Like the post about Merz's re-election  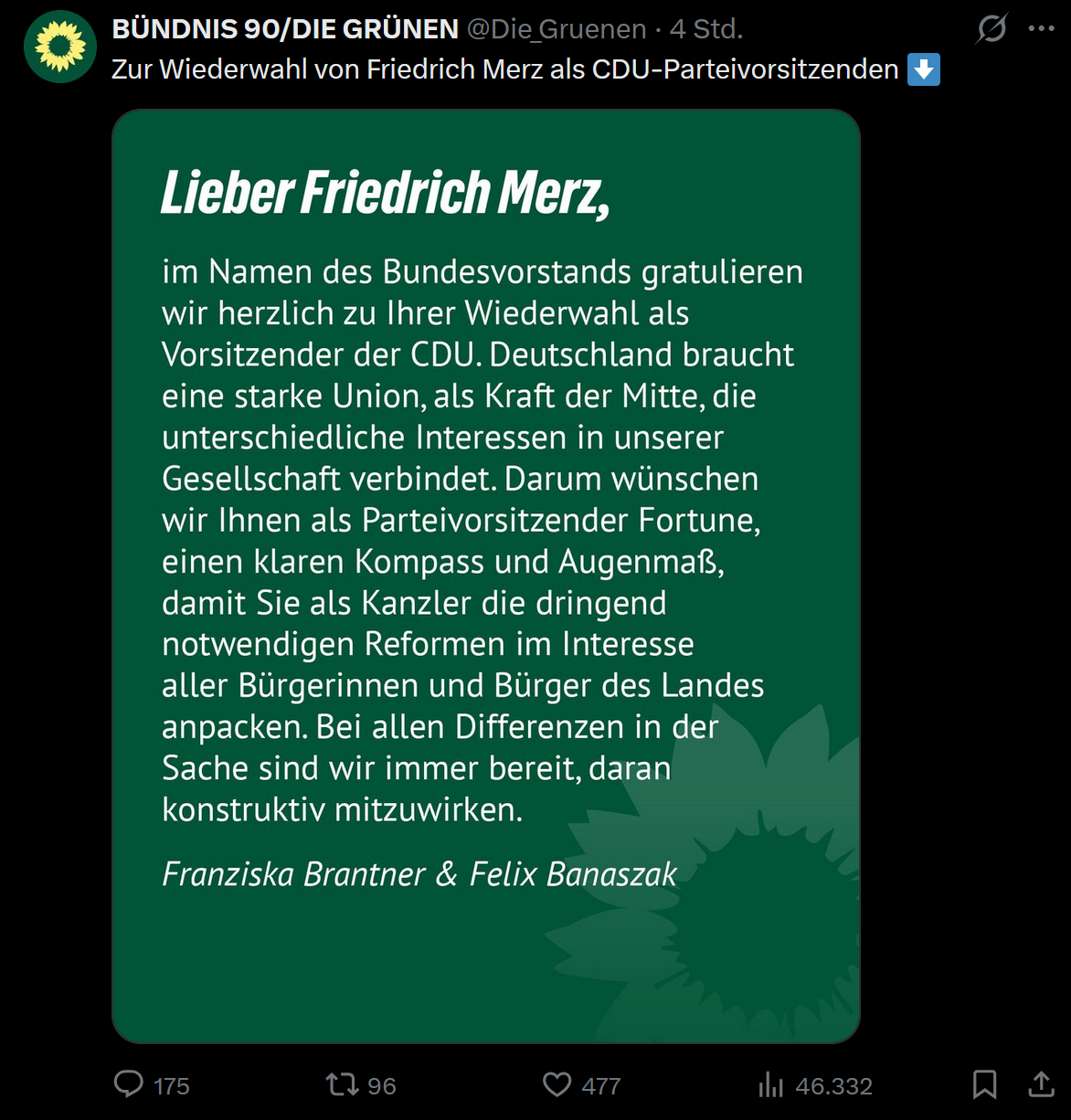[x=557, y=1084]
